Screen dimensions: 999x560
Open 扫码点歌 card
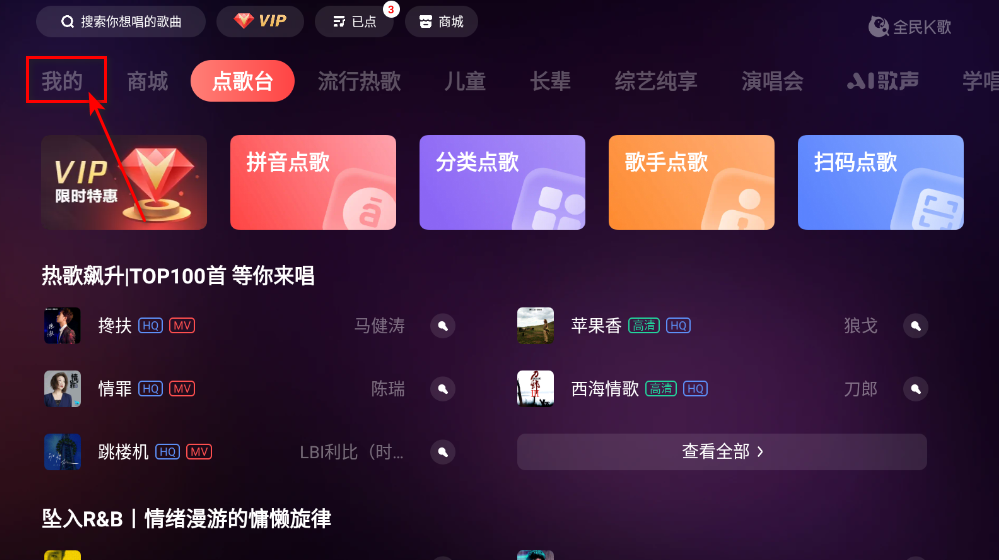[x=880, y=182]
